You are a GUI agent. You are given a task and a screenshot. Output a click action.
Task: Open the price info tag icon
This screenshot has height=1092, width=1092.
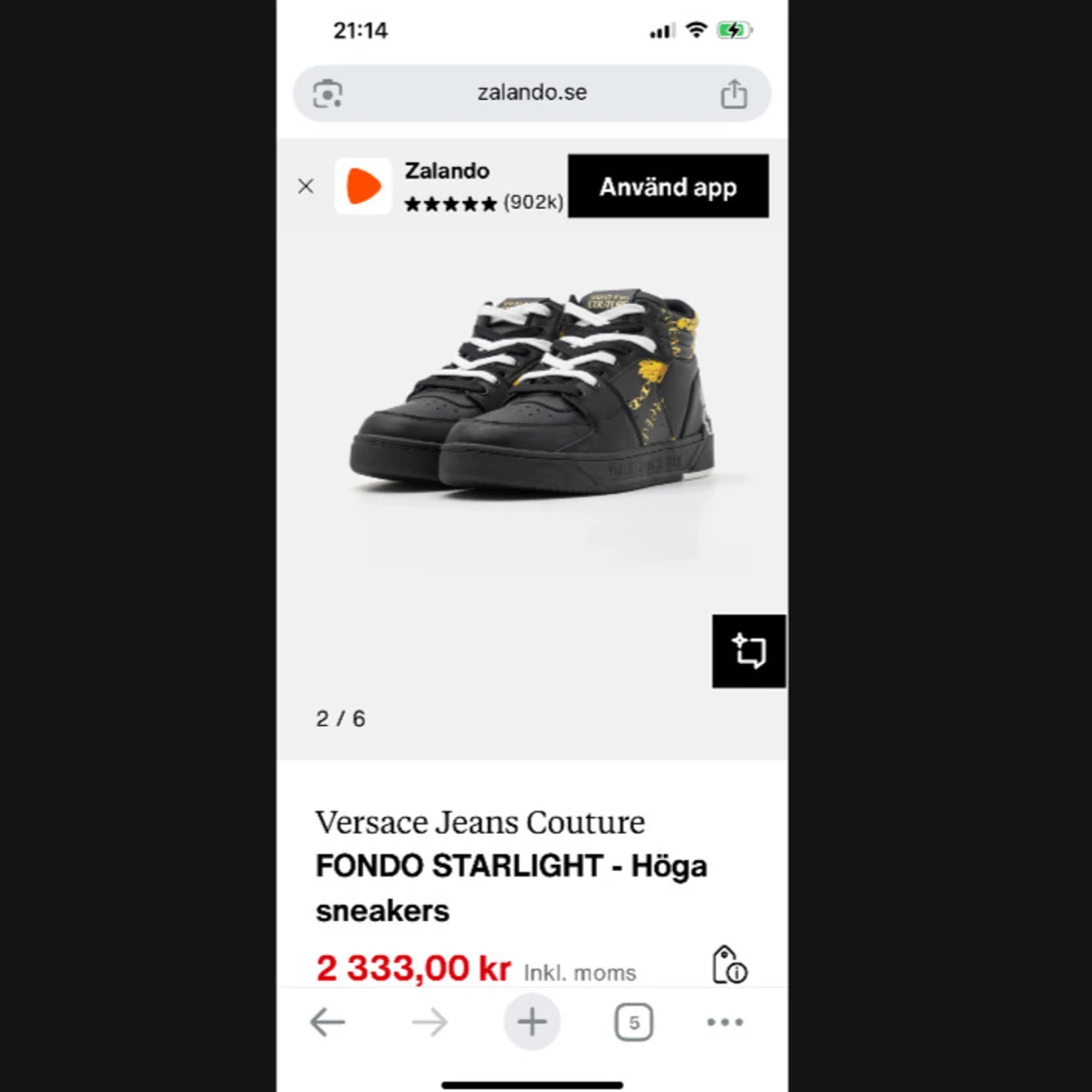[x=729, y=965]
